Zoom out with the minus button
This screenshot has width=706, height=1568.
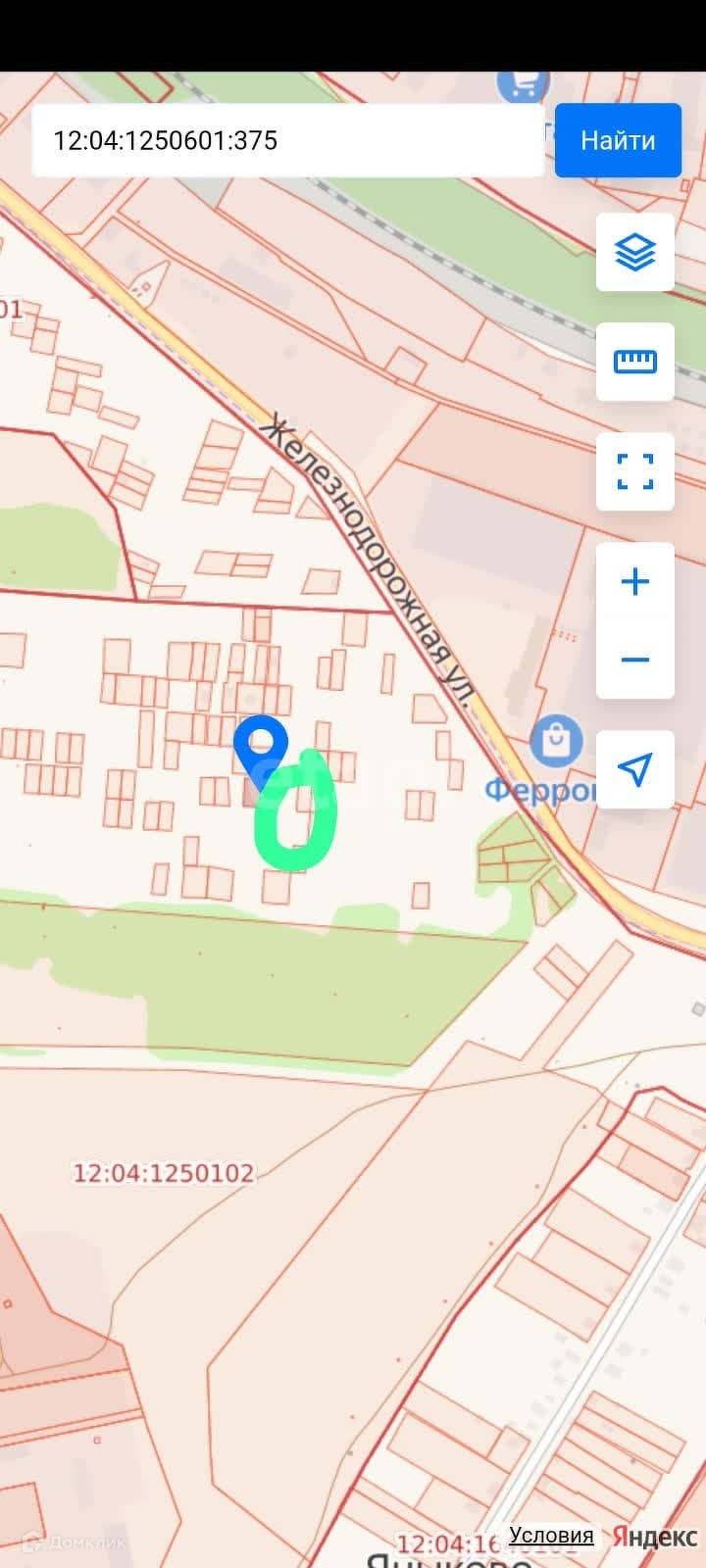634,660
